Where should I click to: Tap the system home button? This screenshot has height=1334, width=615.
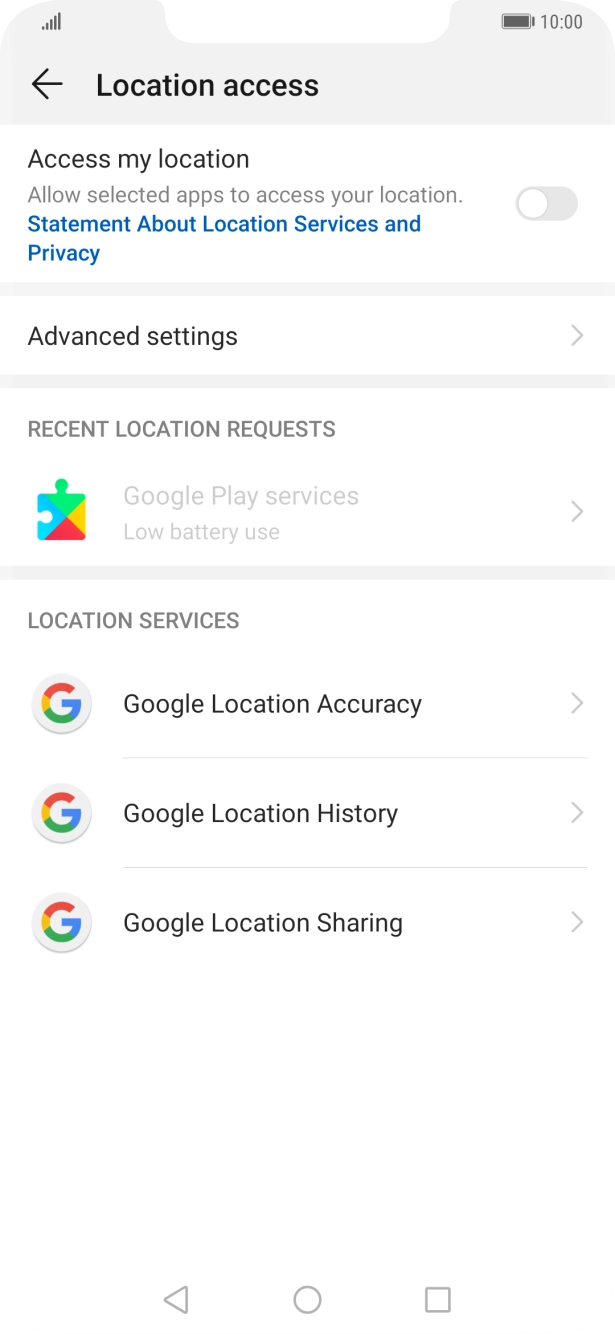(x=307, y=1299)
